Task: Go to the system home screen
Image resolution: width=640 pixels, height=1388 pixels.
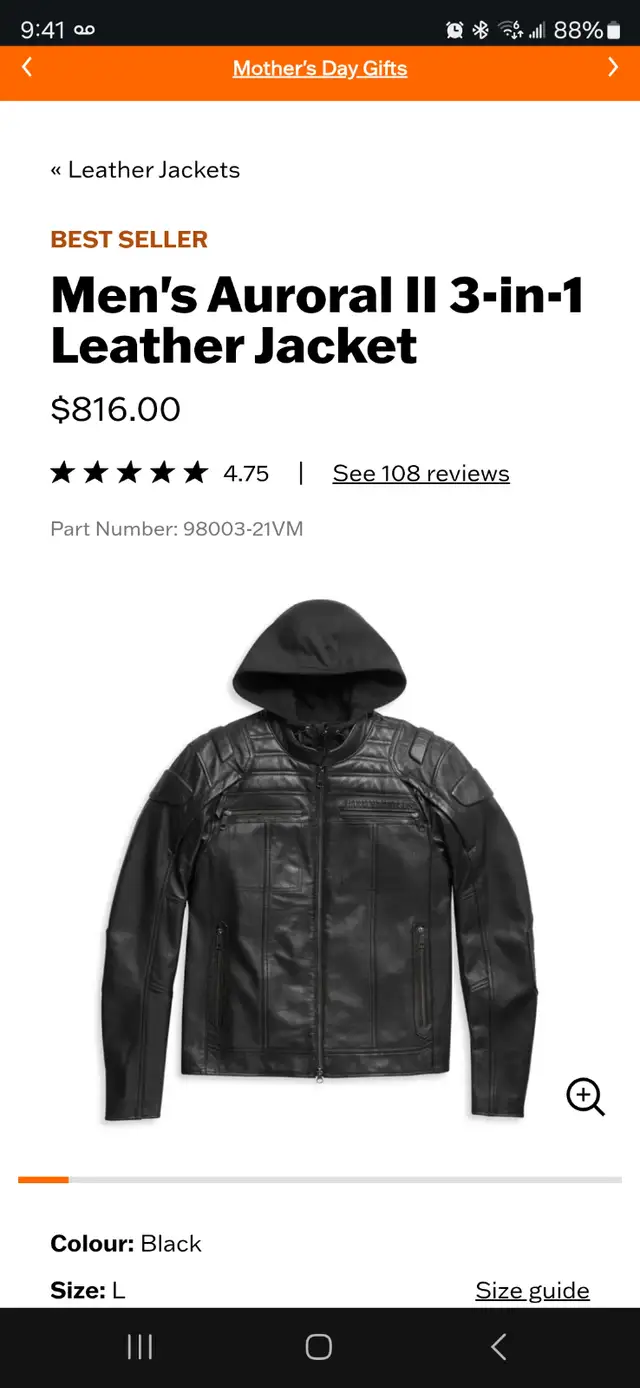Action: click(319, 1347)
